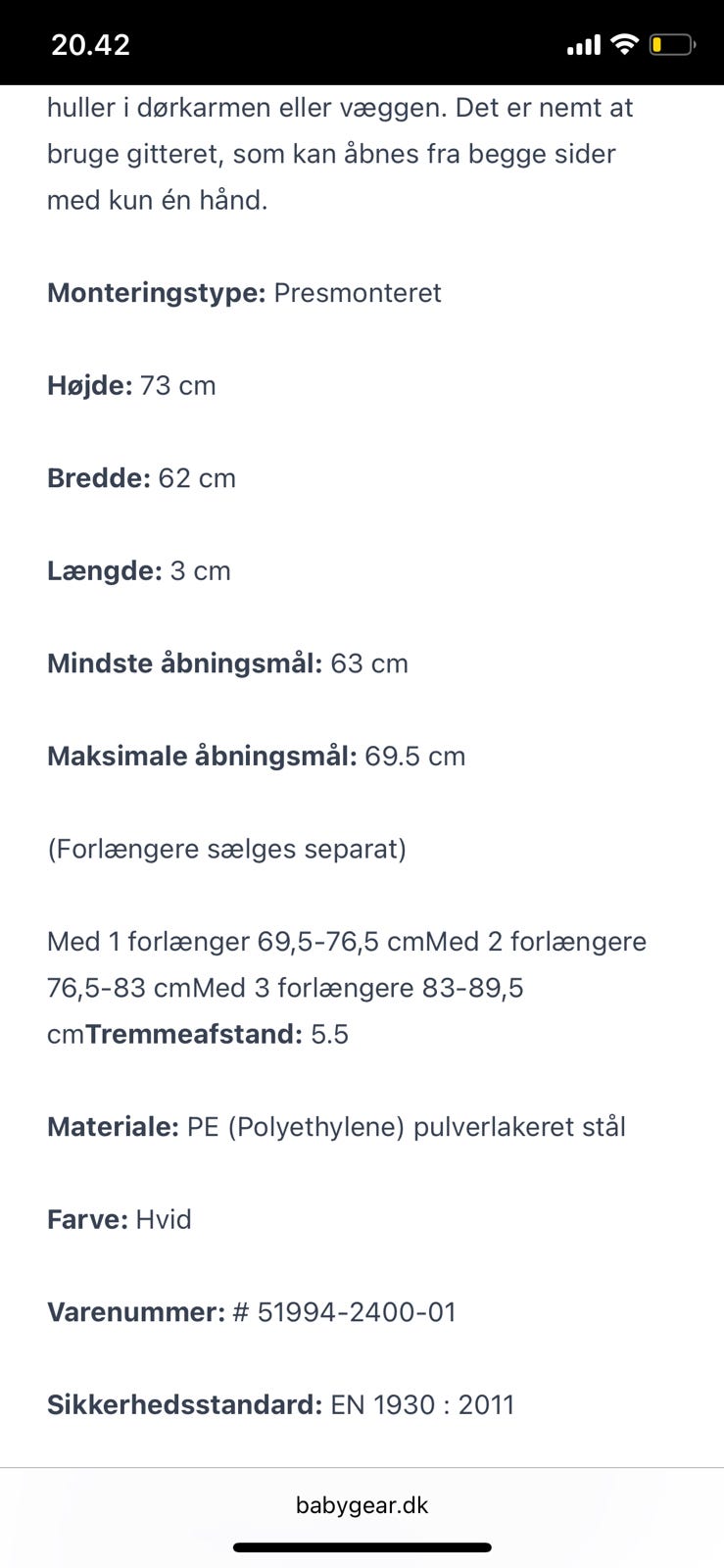This screenshot has width=724, height=1568.
Task: Tap the cellular signal strength icon
Action: pos(582,44)
